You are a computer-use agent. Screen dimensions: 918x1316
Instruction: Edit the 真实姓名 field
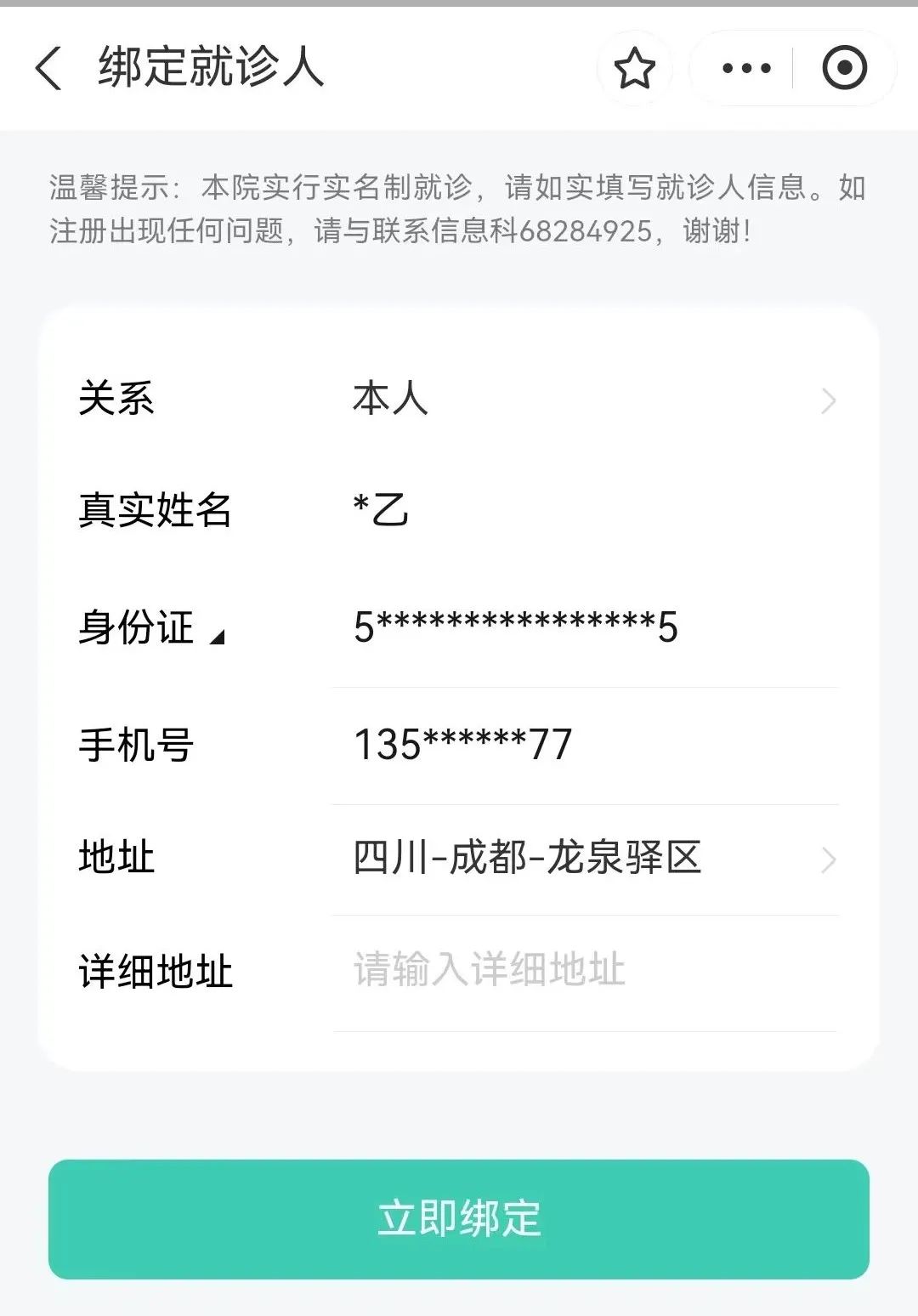pyautogui.click(x=586, y=510)
